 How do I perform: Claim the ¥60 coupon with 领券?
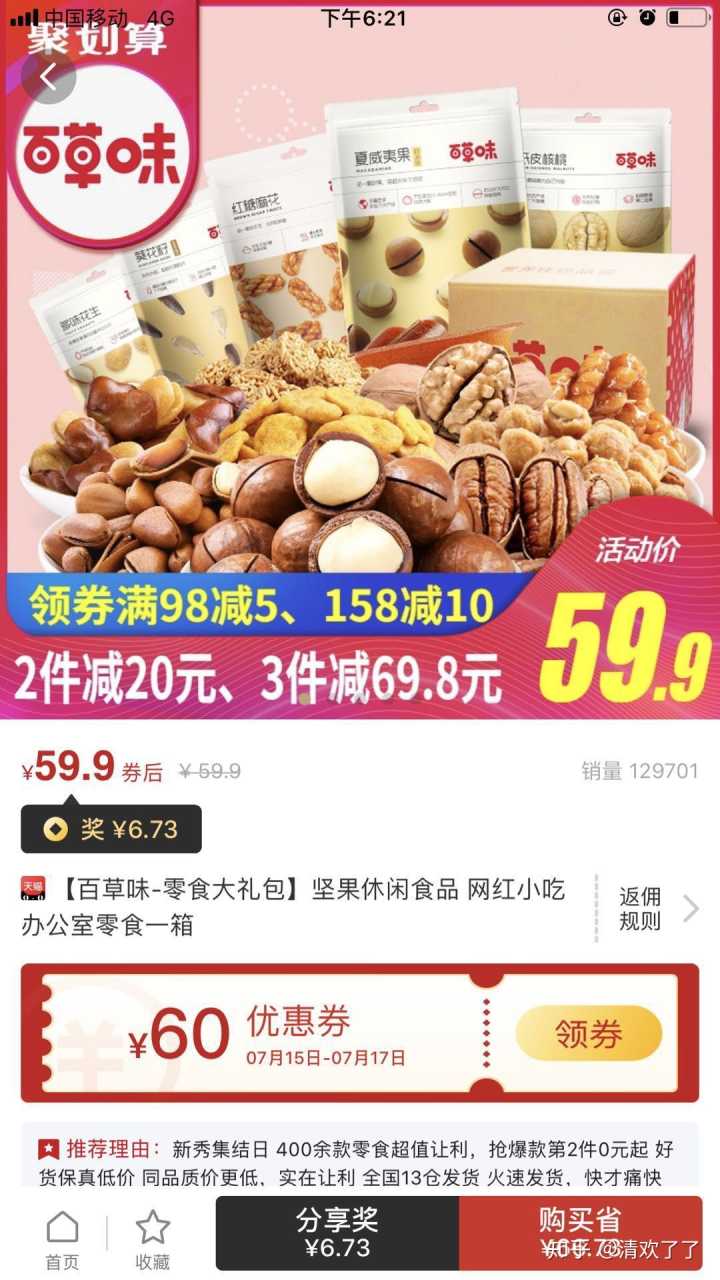tap(589, 1033)
